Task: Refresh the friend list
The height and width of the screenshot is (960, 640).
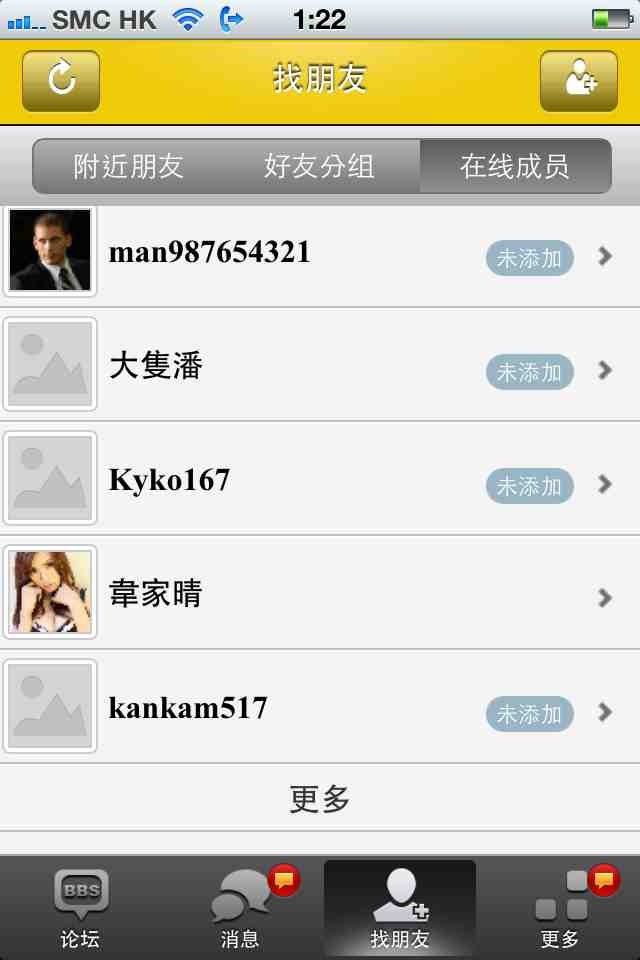Action: coord(61,81)
